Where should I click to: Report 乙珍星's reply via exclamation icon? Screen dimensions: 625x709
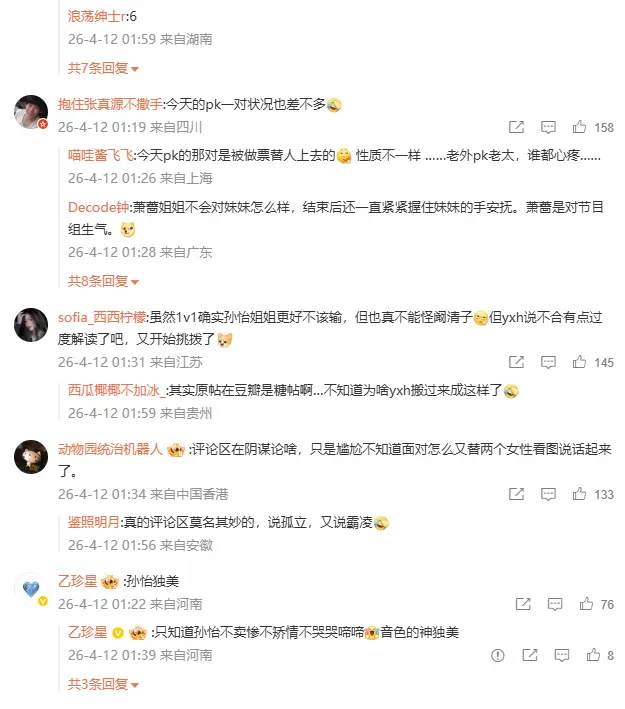click(x=498, y=656)
